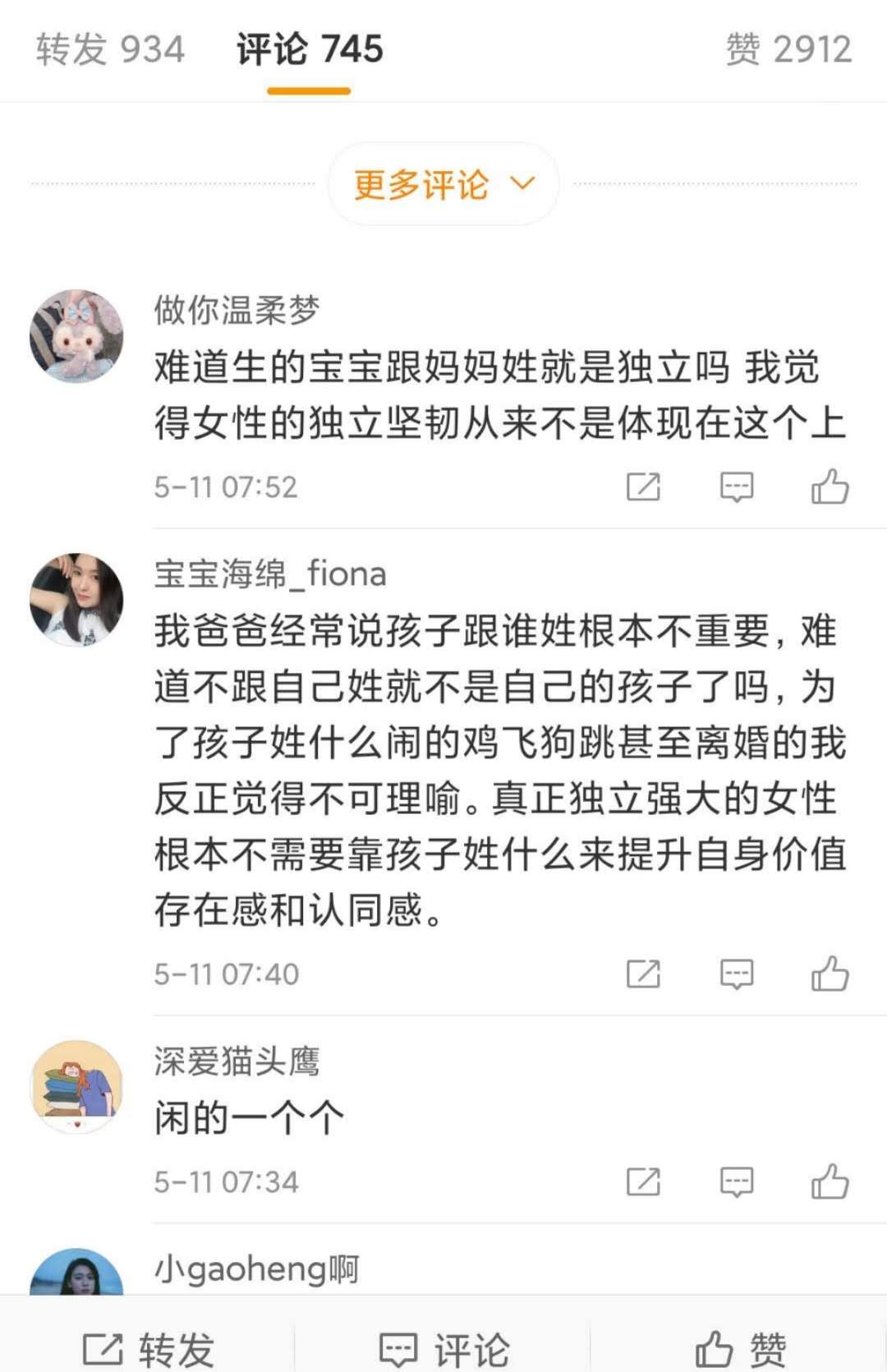Tap 深爱猫头鹰's profile avatar
Image resolution: width=887 pixels, height=1372 pixels.
(80, 1078)
